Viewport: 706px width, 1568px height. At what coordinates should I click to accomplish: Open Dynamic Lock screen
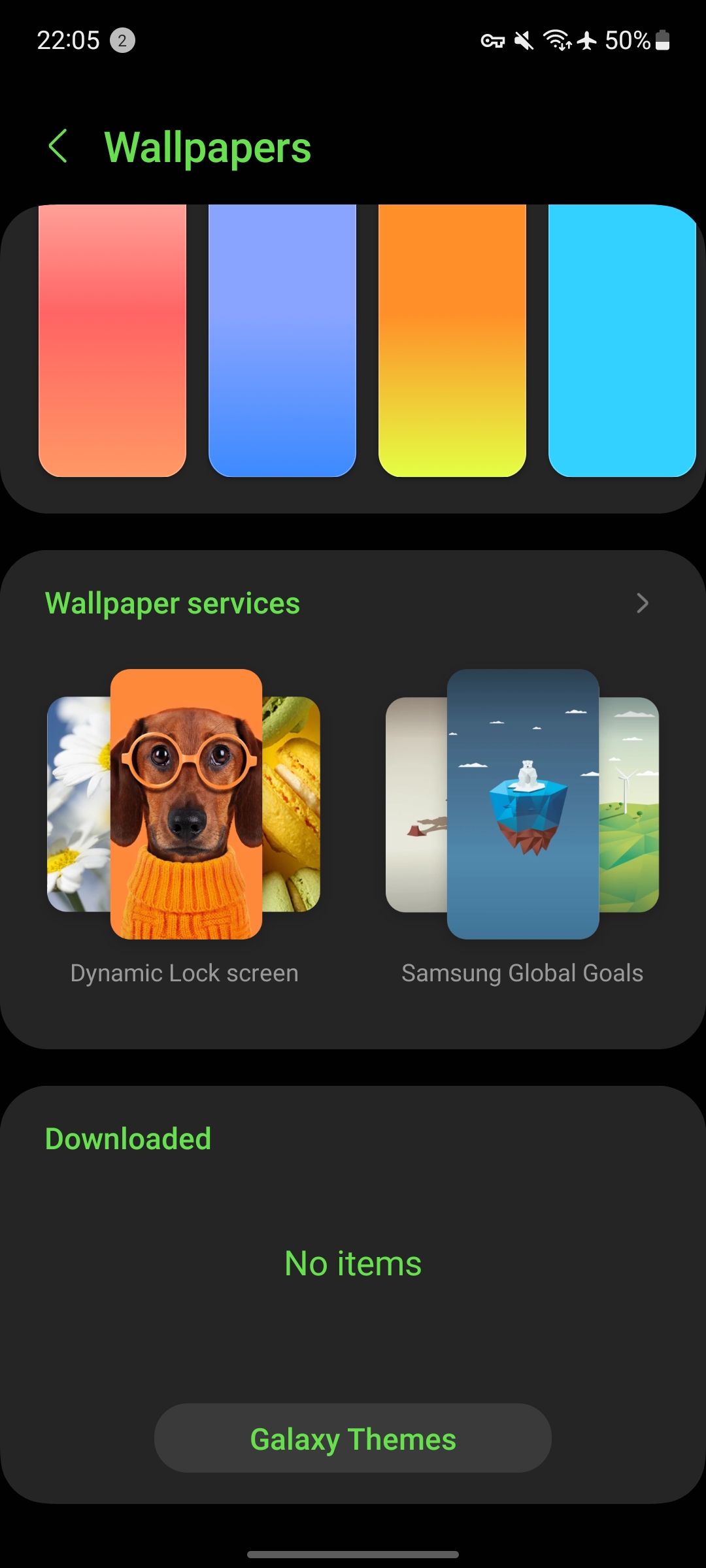pyautogui.click(x=184, y=823)
